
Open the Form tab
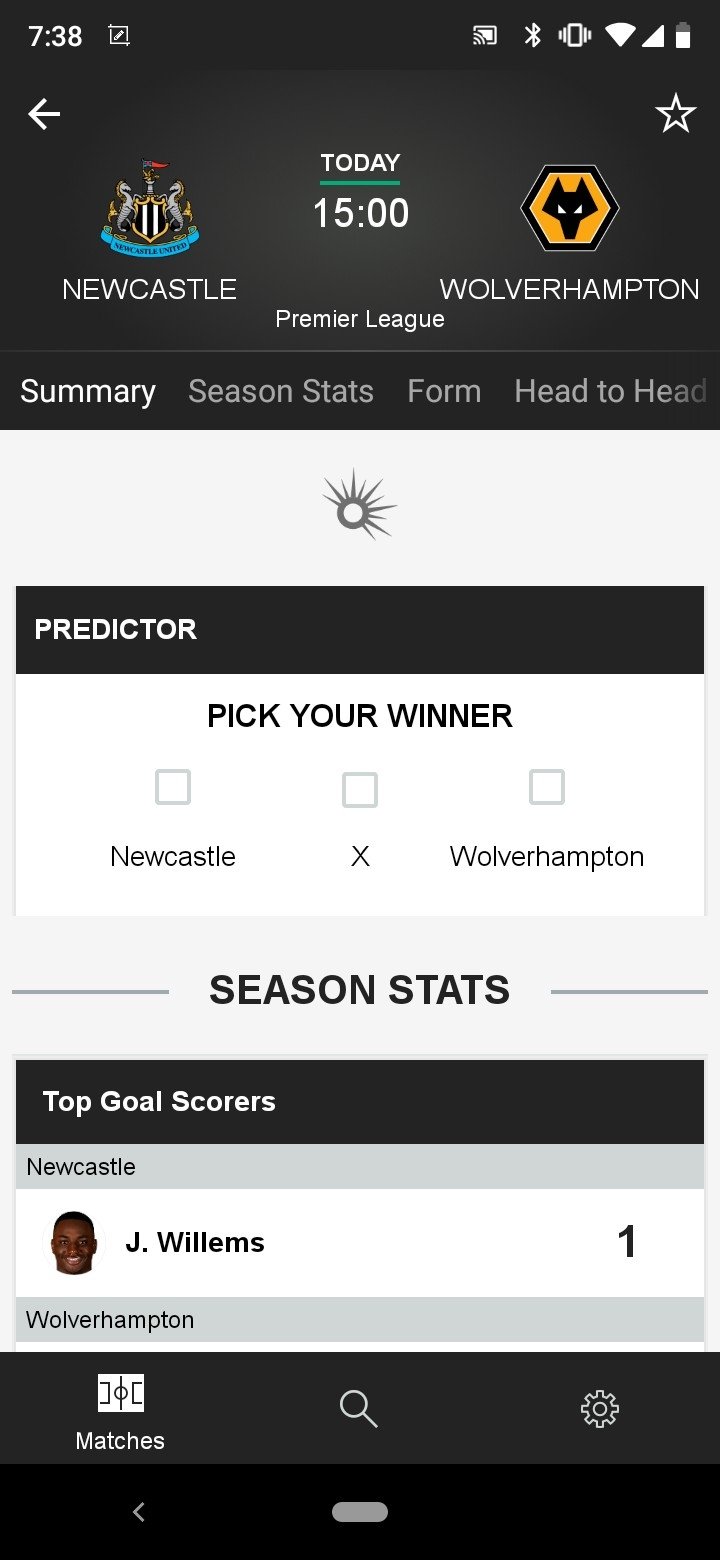[444, 391]
